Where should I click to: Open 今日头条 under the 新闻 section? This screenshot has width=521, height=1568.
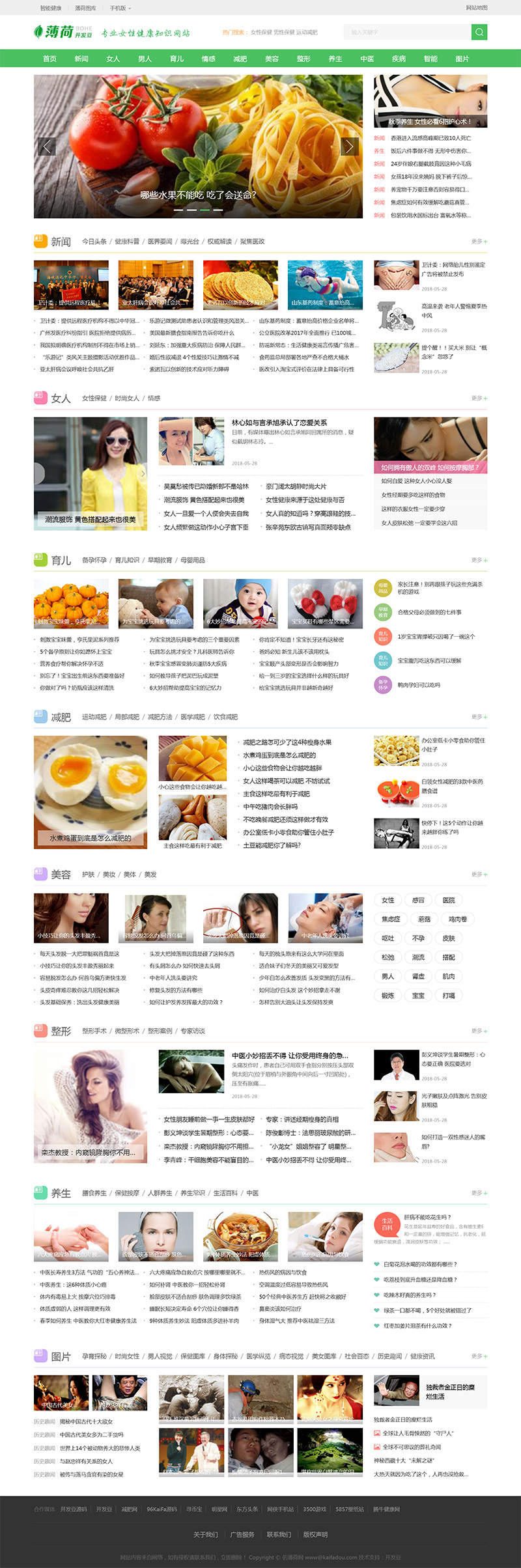click(94, 242)
